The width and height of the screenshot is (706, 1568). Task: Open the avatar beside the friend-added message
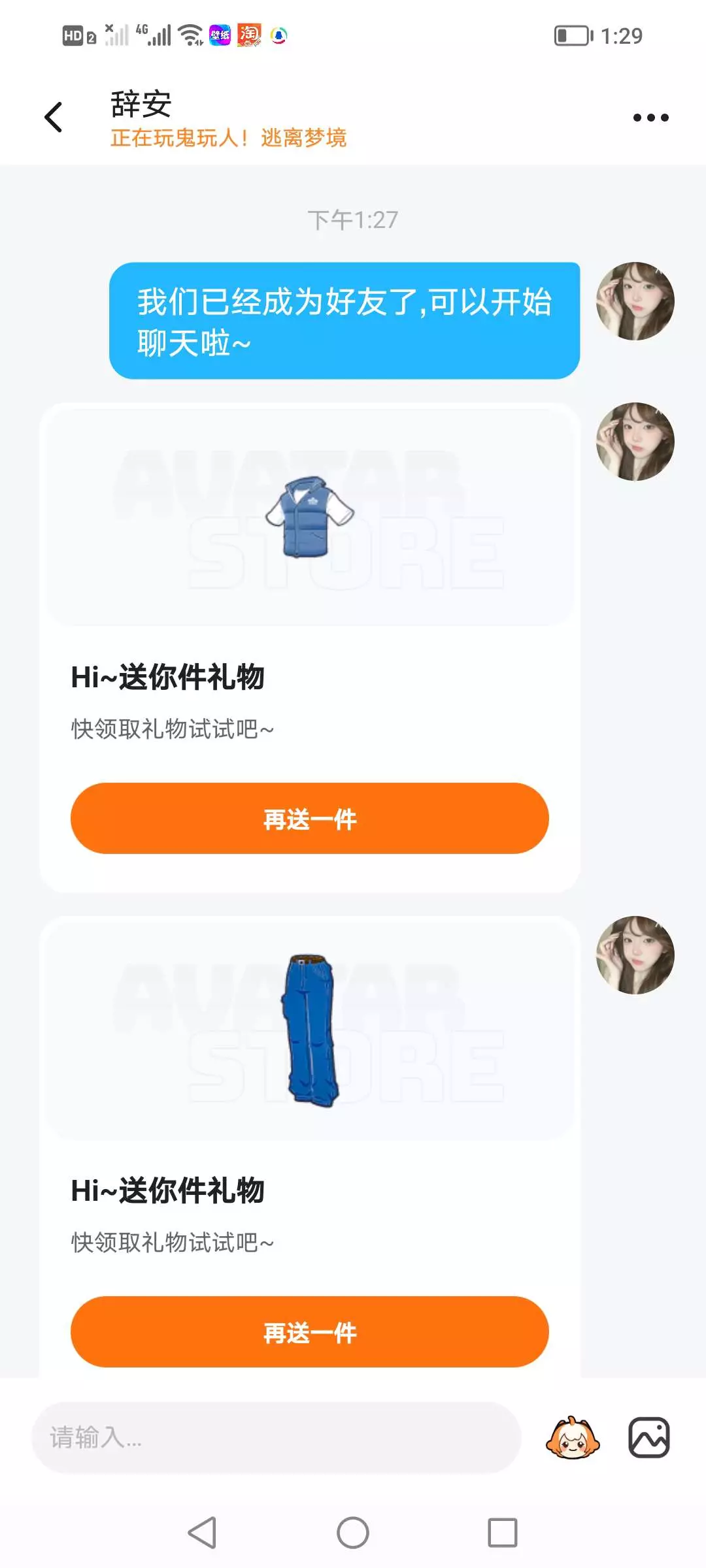[635, 301]
